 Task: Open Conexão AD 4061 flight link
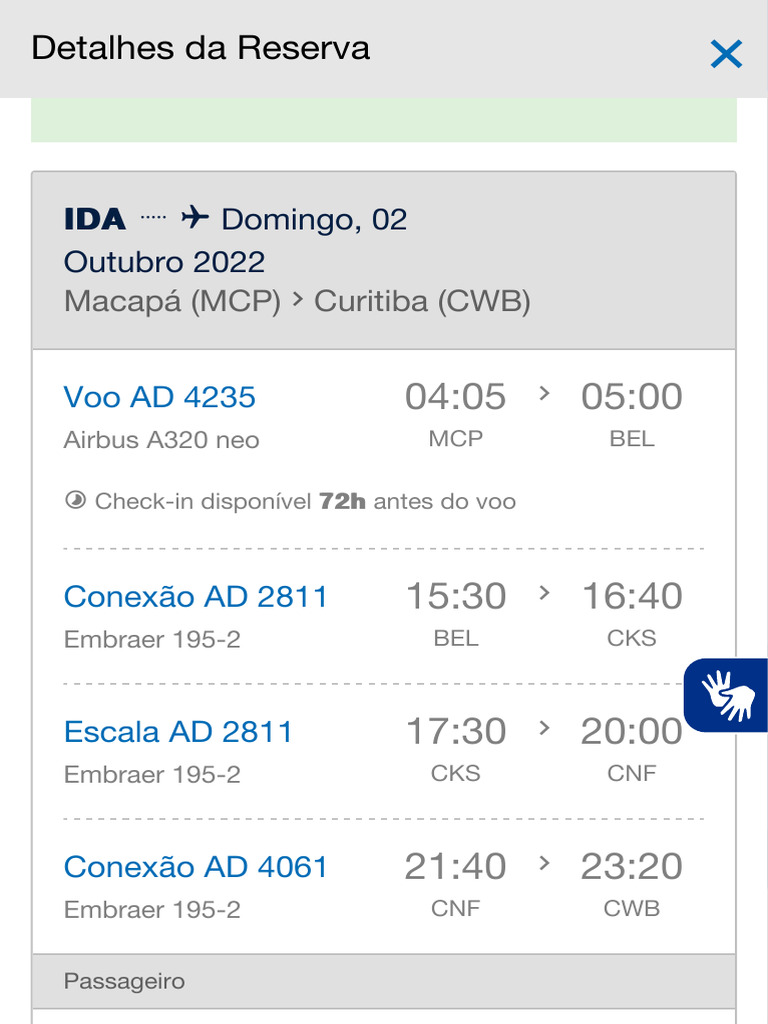[196, 867]
